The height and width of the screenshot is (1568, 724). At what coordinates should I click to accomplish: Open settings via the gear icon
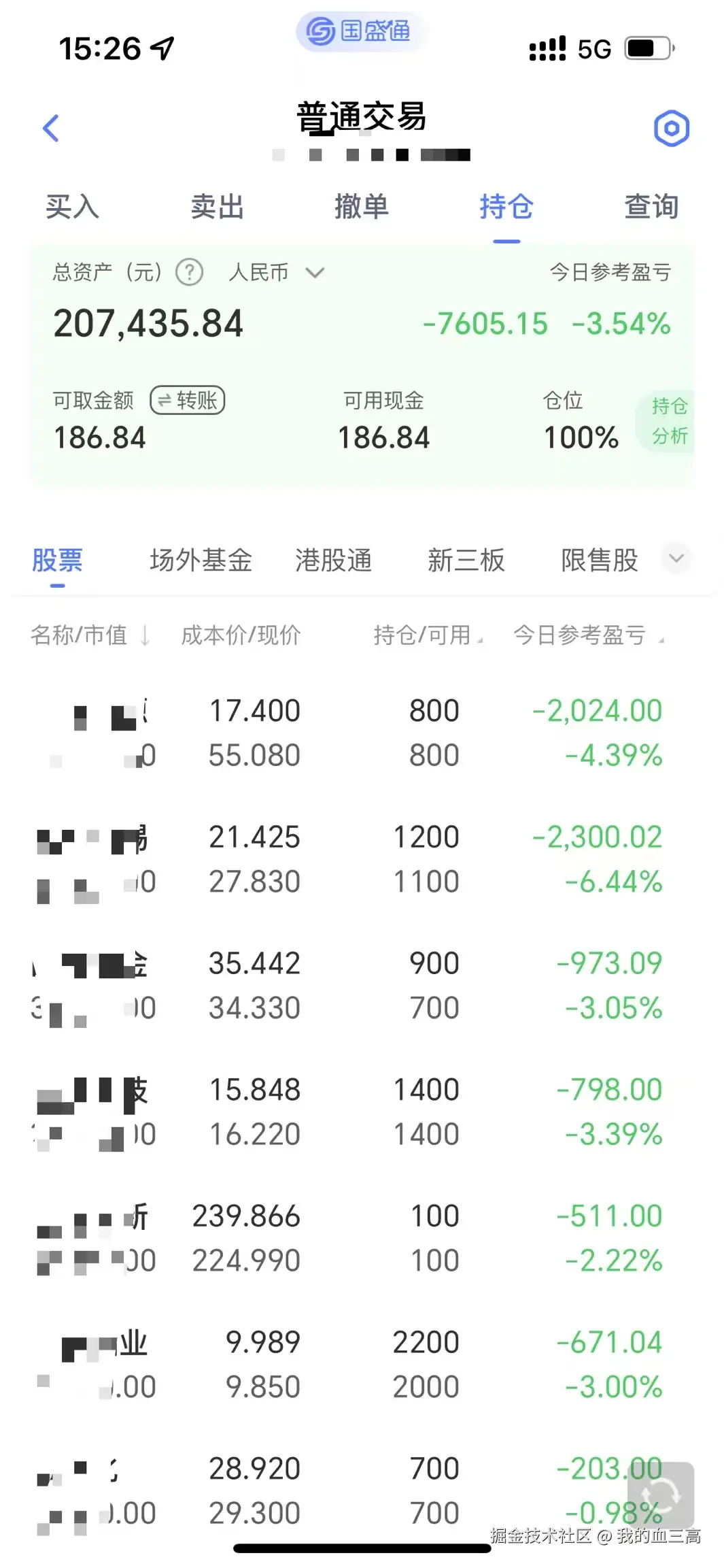coord(670,128)
